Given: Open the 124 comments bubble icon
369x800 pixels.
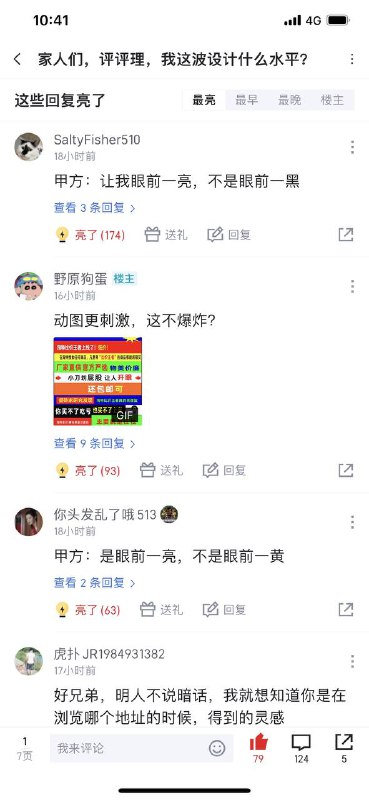Looking at the screenshot, I should pos(301,748).
